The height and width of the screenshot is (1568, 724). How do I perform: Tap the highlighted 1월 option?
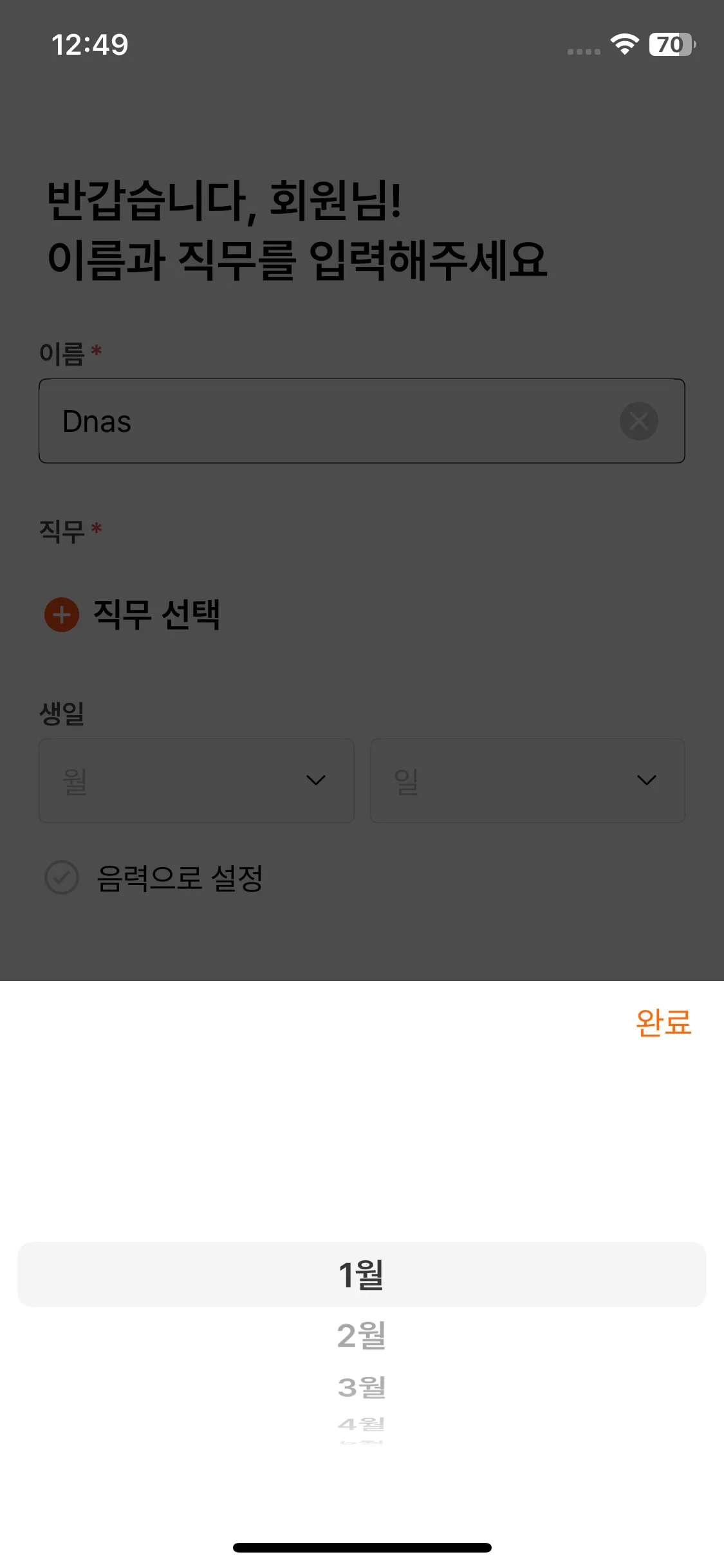pos(362,1274)
